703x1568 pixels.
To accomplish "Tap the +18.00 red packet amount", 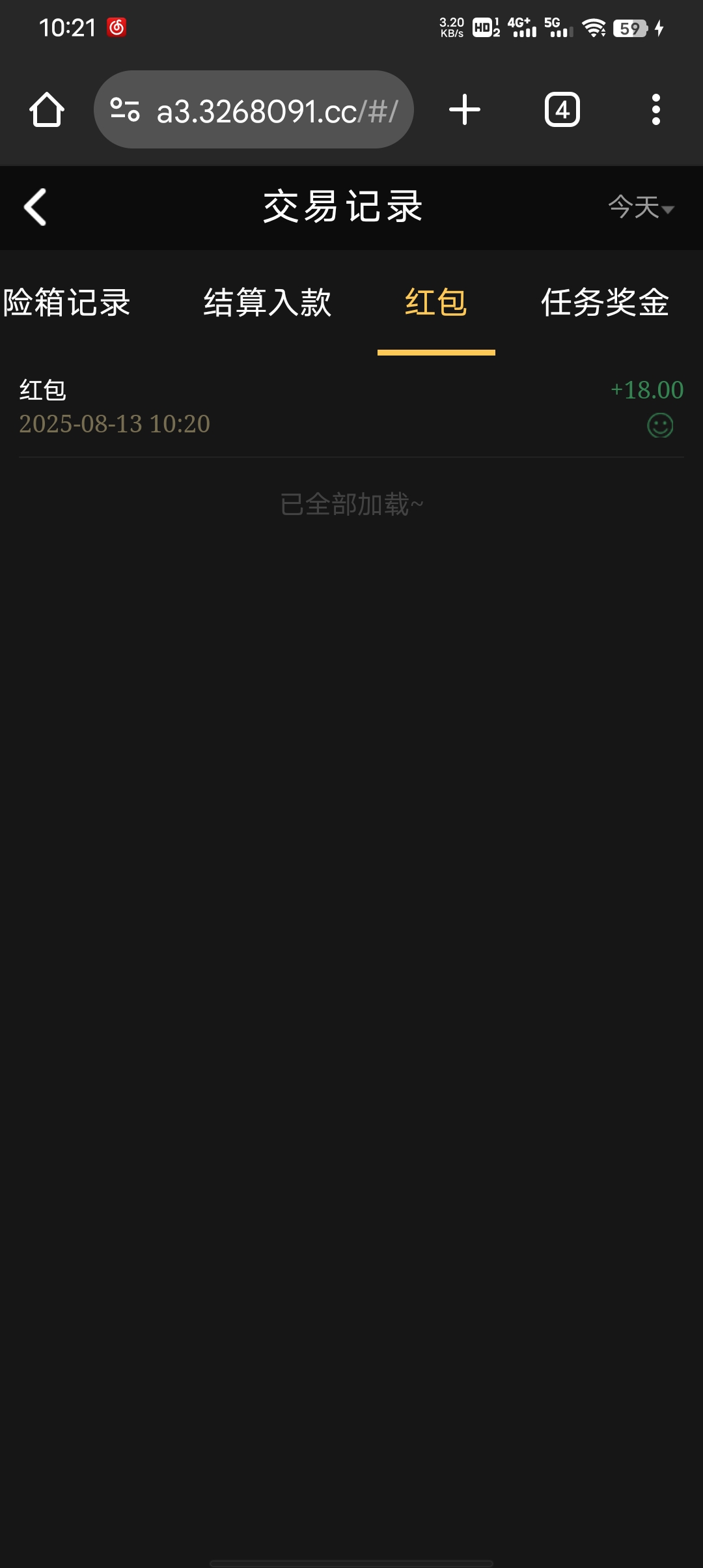I will (646, 391).
